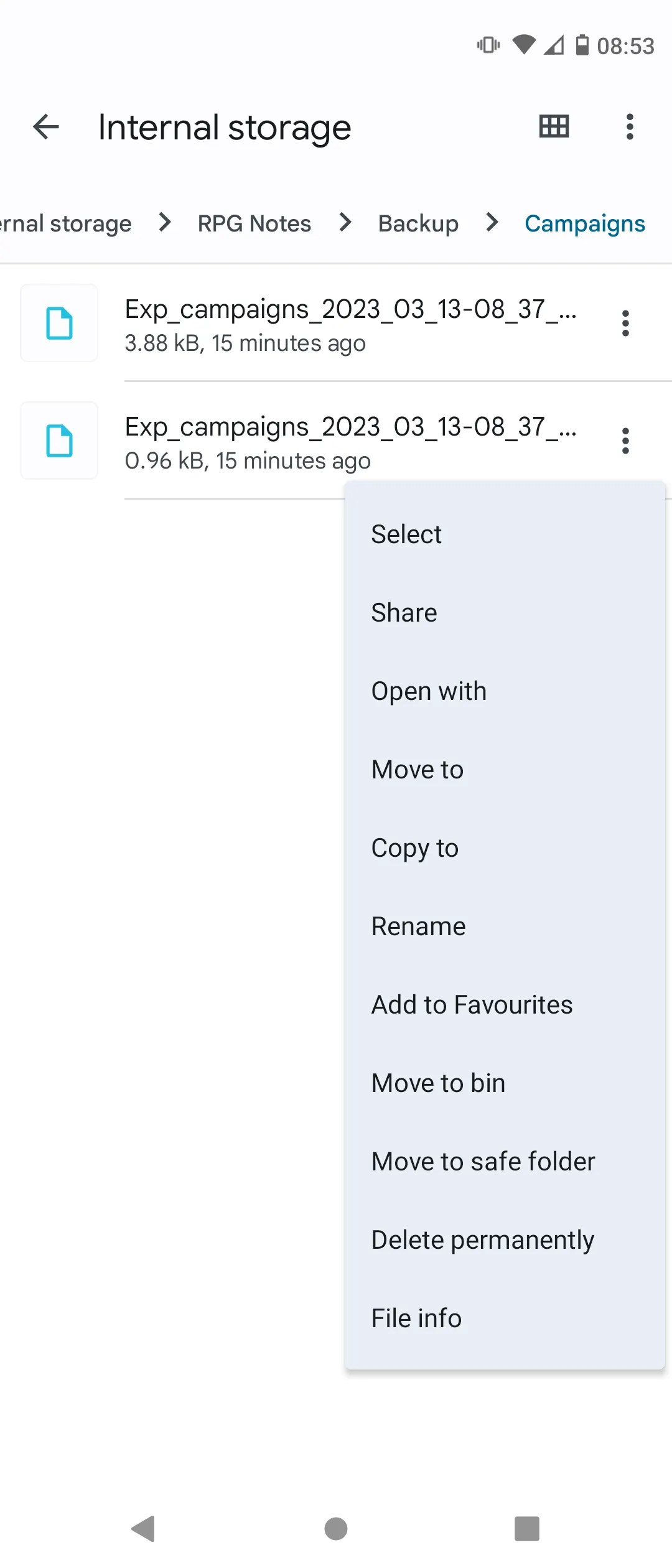Image resolution: width=672 pixels, height=1568 pixels.
Task: Click Rename in the context menu
Action: [418, 926]
